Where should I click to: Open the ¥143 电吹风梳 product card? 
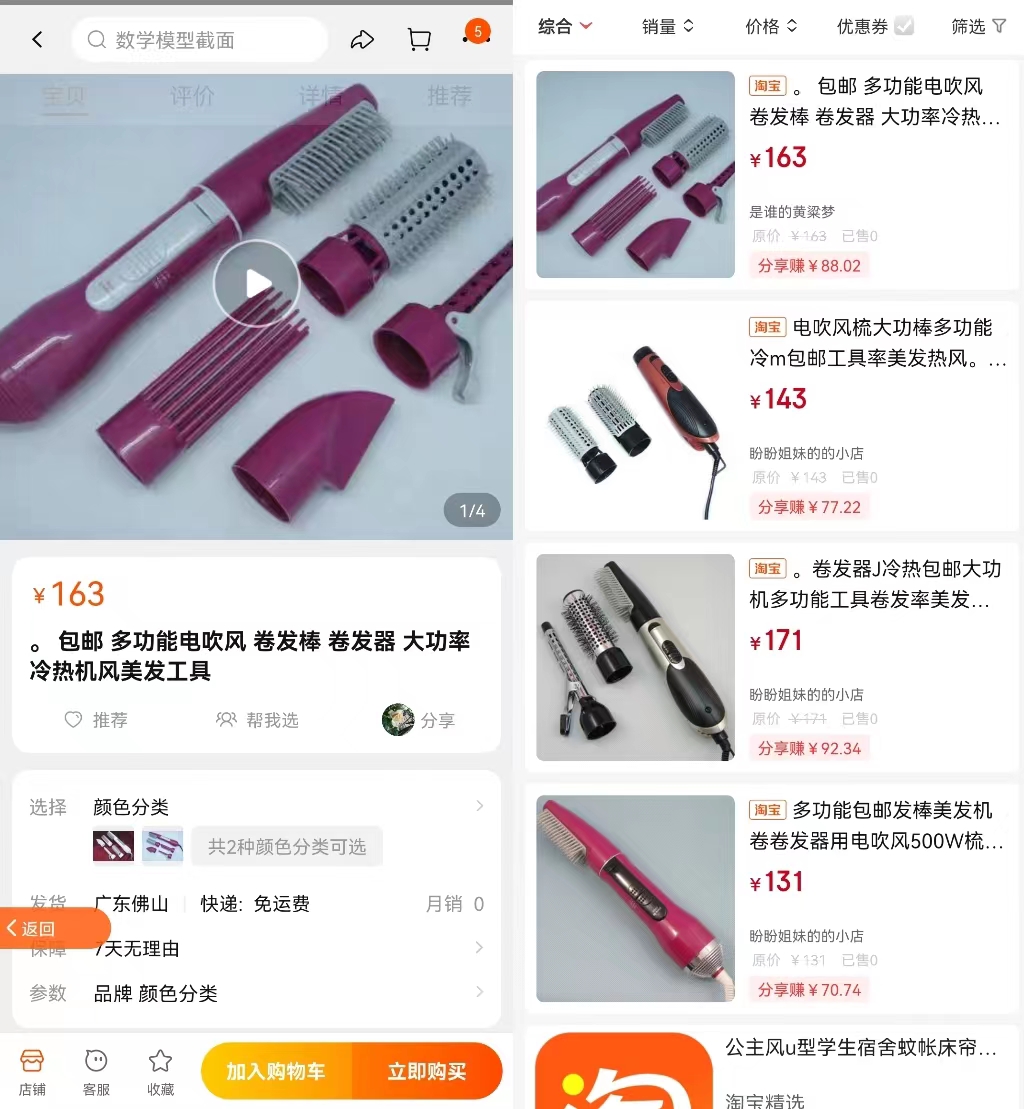tap(771, 416)
